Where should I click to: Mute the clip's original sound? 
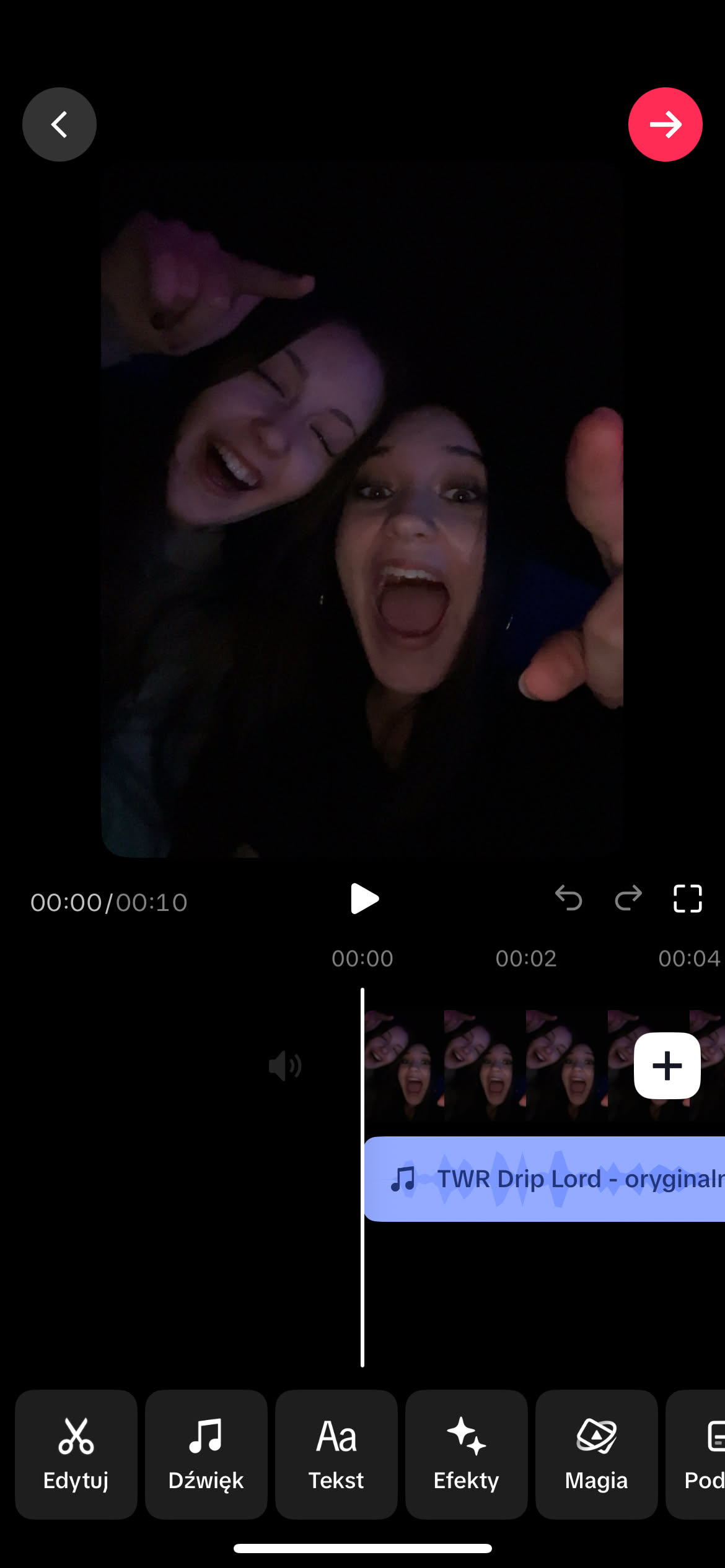click(x=285, y=1066)
